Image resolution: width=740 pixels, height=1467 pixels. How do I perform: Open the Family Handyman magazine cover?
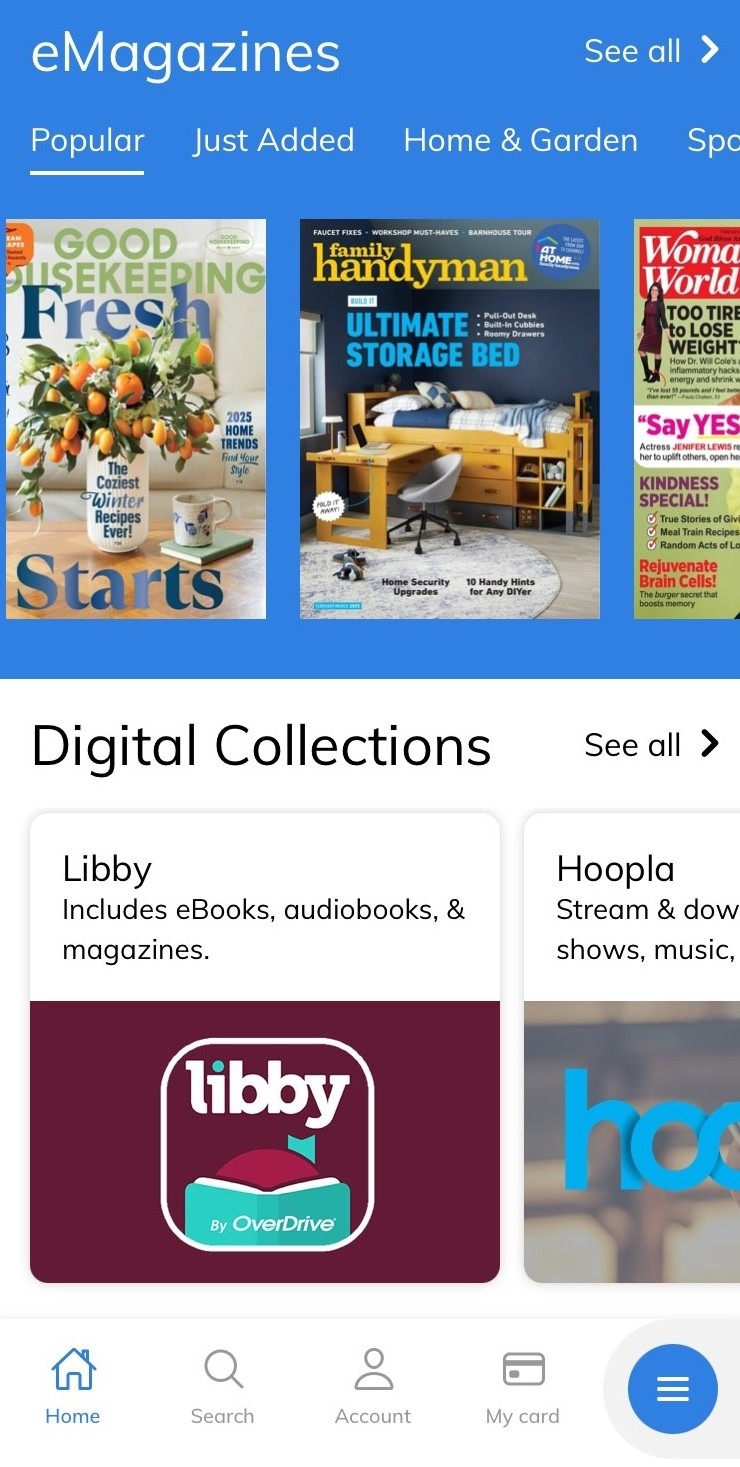point(450,419)
